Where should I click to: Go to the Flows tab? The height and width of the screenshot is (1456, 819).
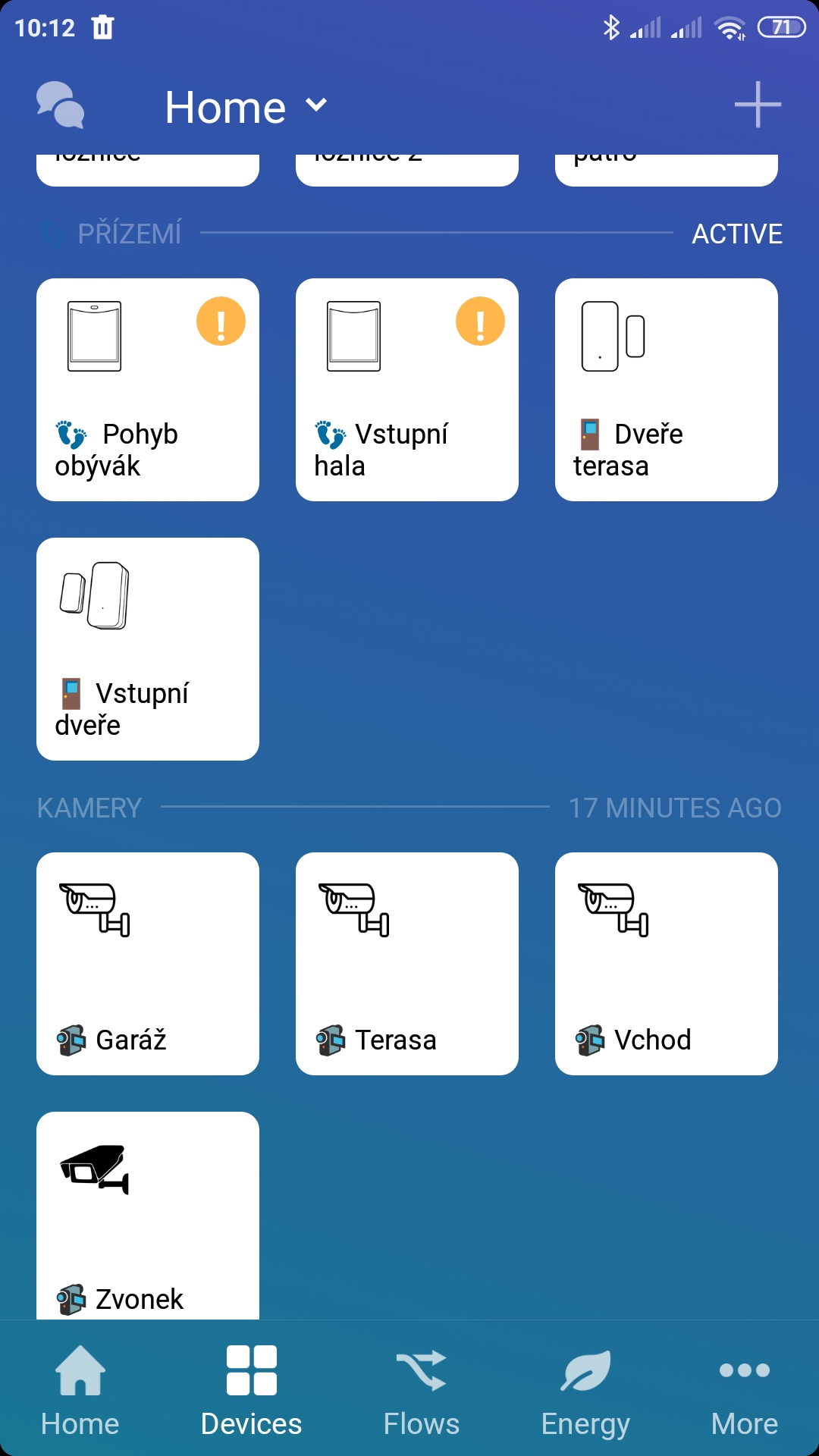pyautogui.click(x=422, y=1389)
